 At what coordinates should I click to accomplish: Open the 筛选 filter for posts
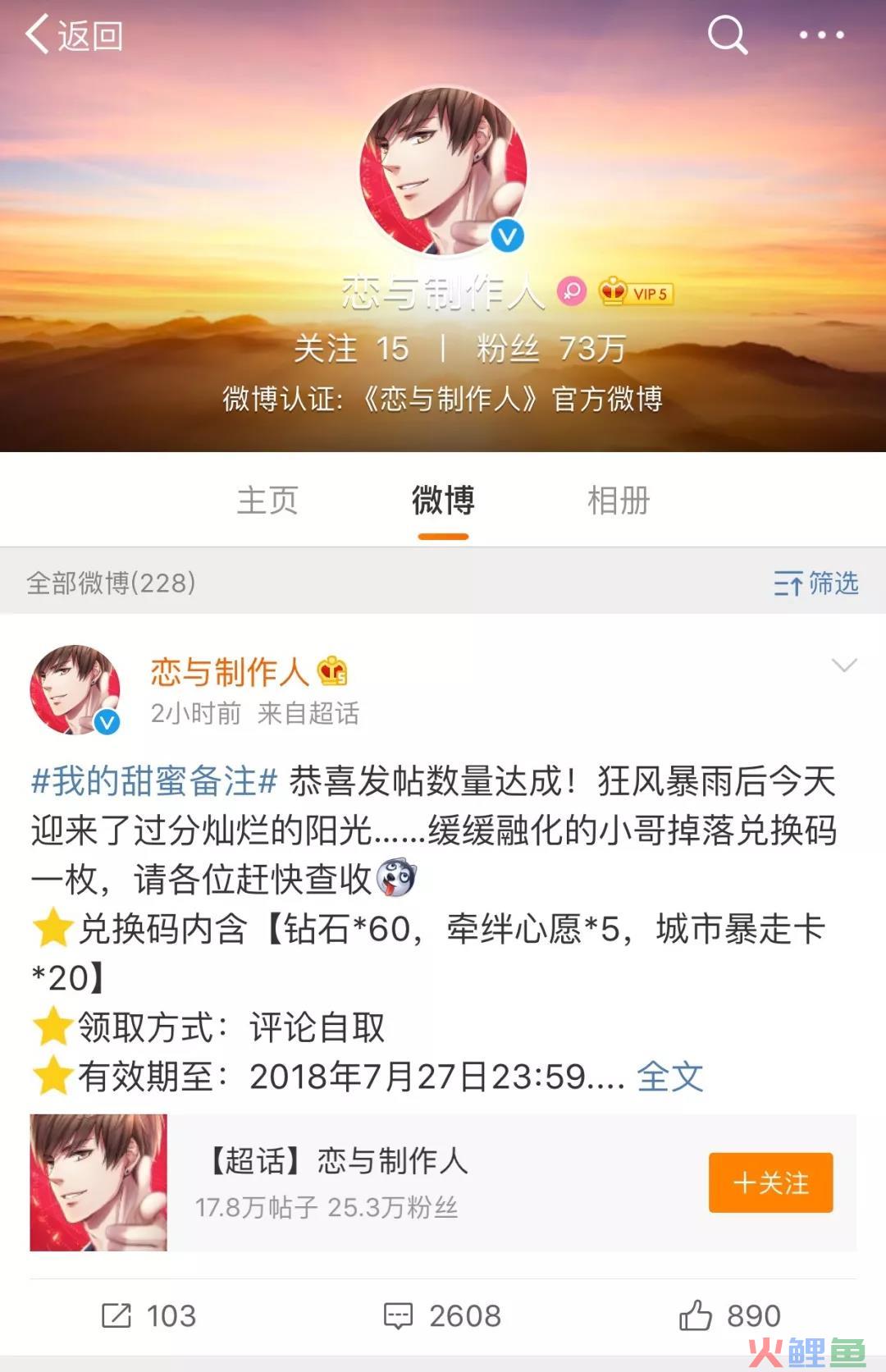[x=815, y=583]
